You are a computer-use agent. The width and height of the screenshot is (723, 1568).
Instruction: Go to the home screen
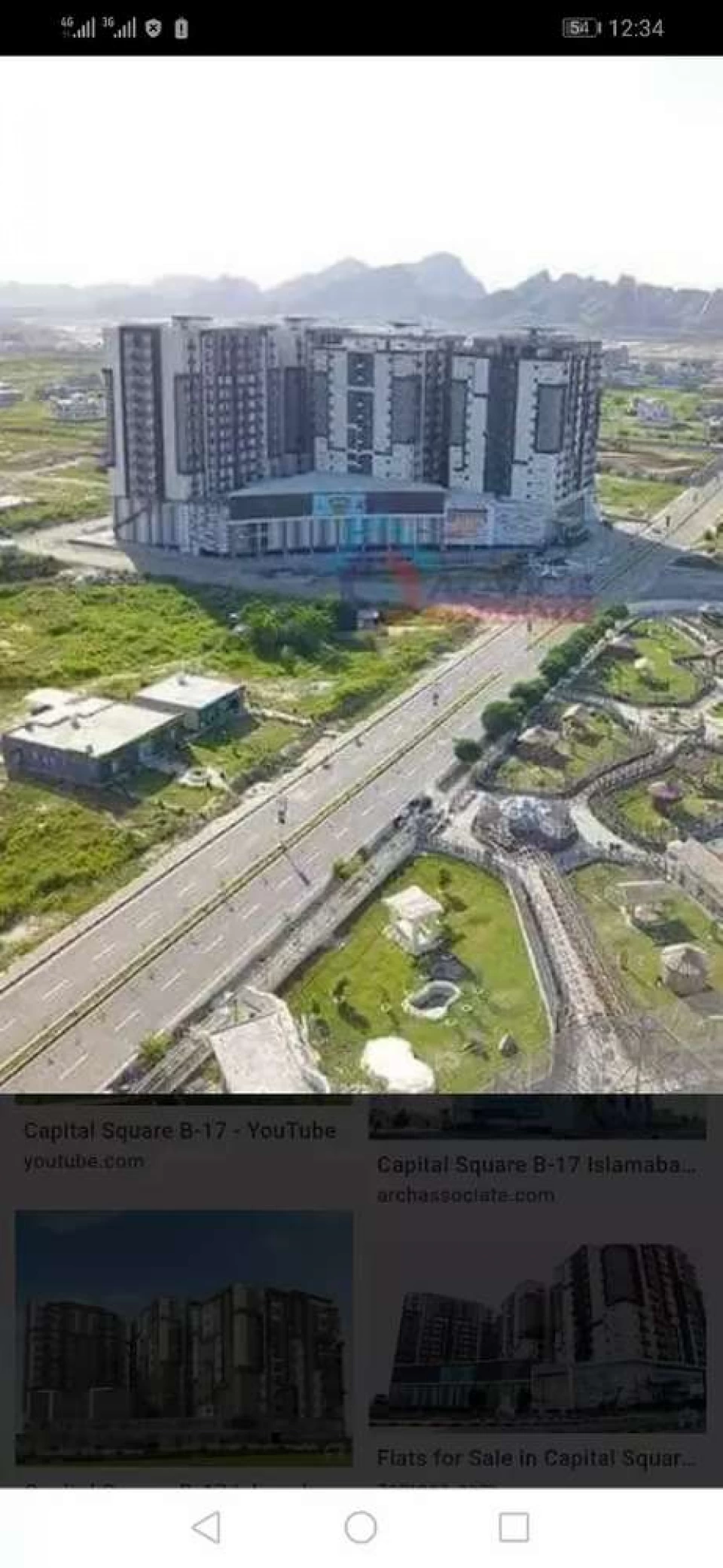click(x=361, y=1527)
